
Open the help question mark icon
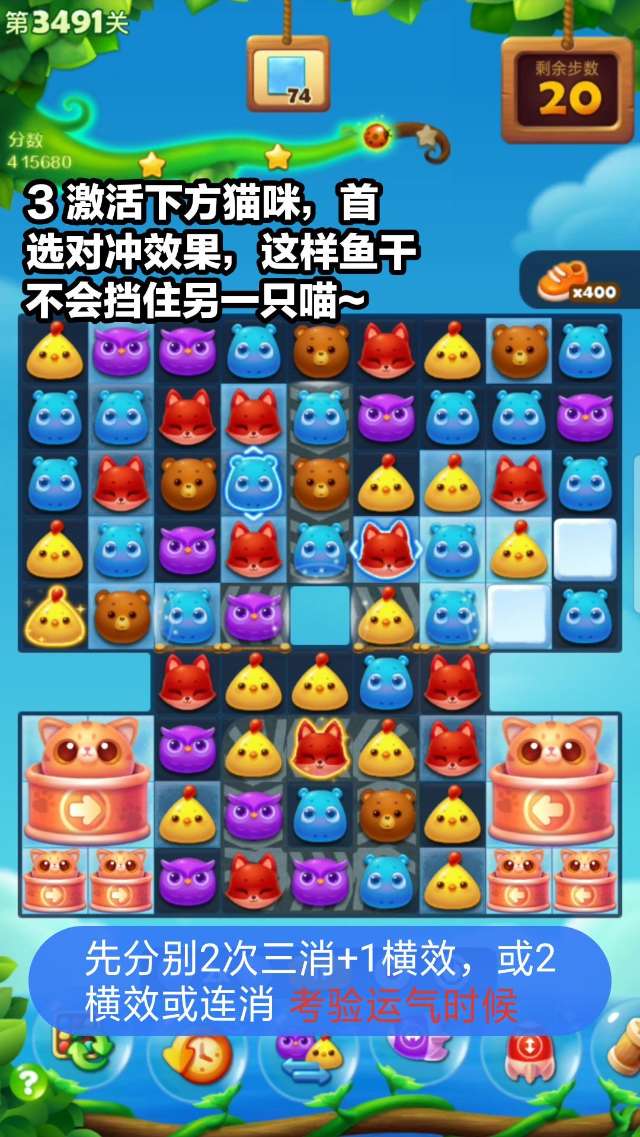(31, 1082)
